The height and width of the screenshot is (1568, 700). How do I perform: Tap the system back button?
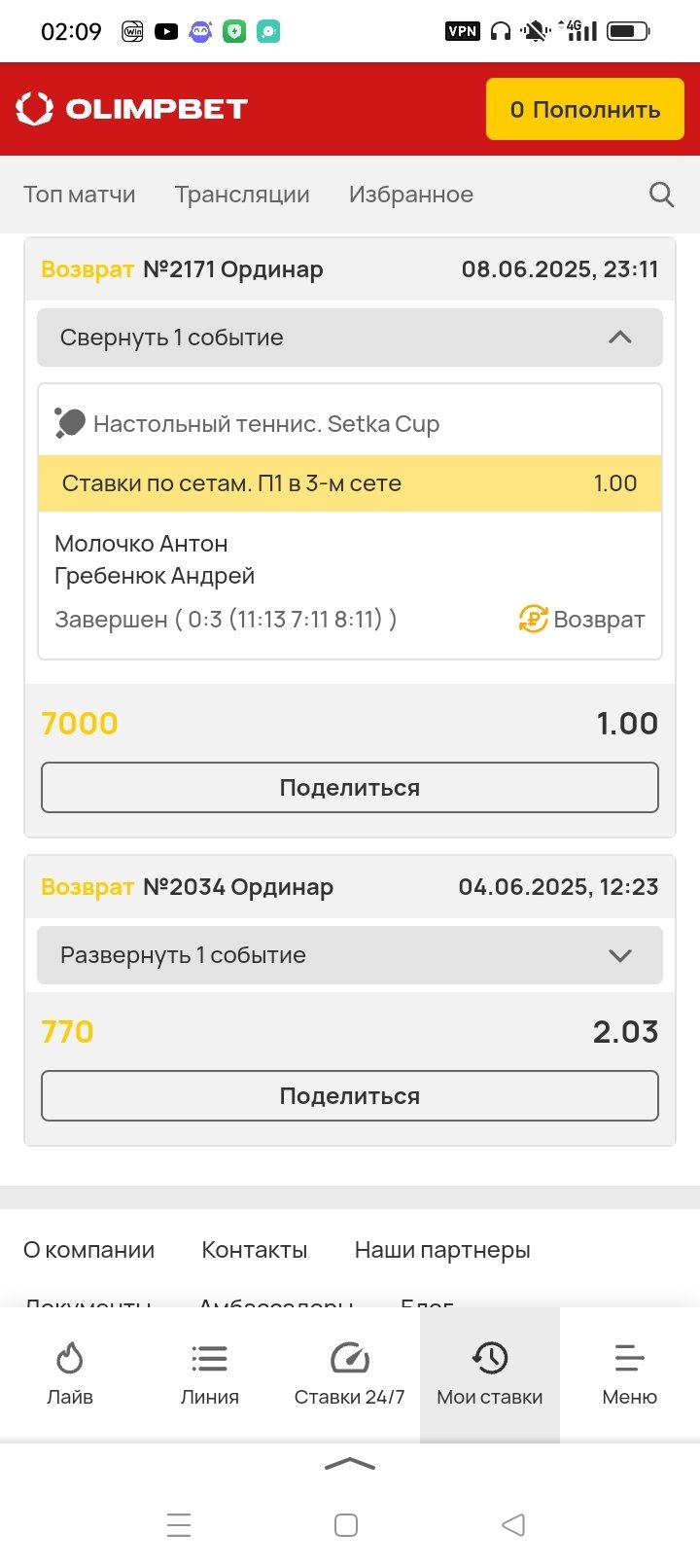pyautogui.click(x=513, y=1525)
